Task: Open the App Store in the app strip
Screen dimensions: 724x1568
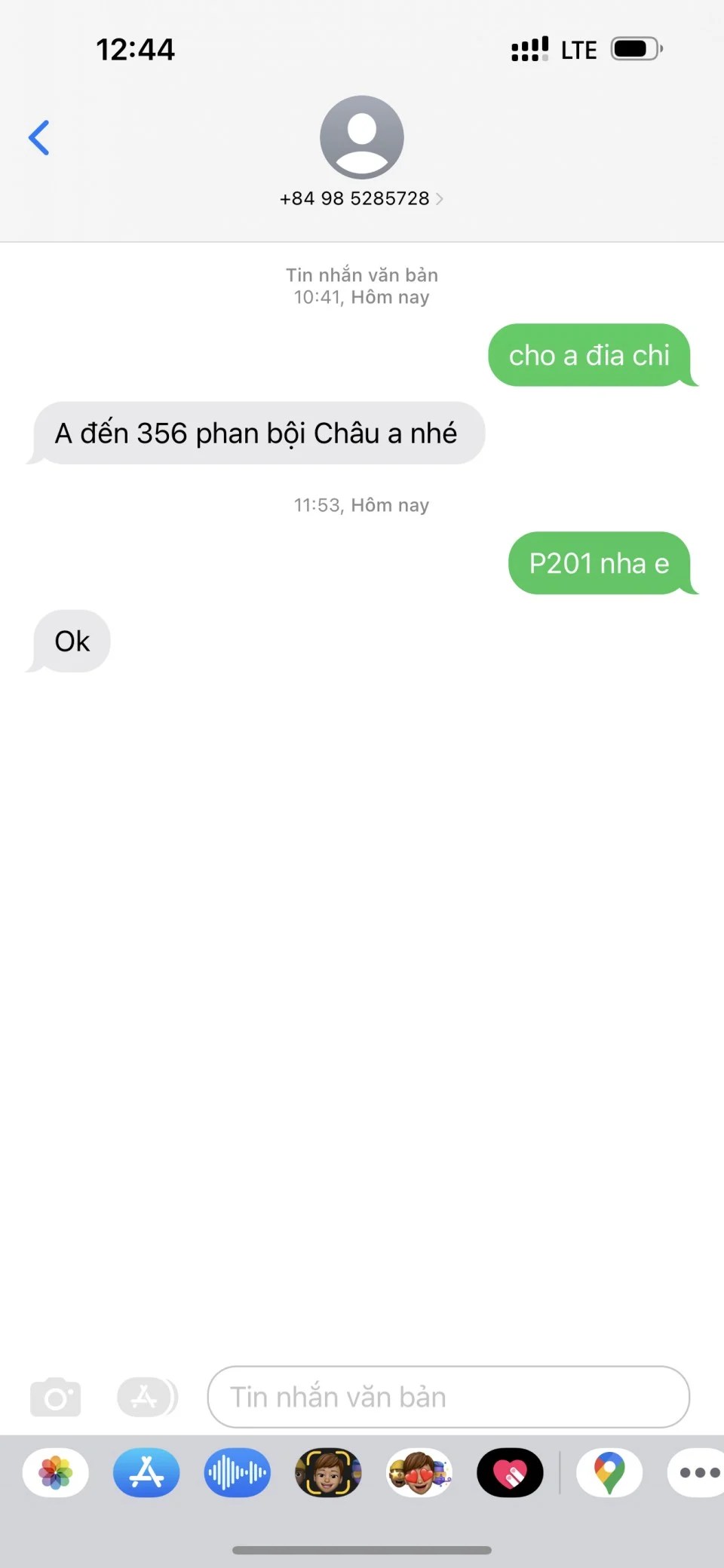Action: 146,1472
